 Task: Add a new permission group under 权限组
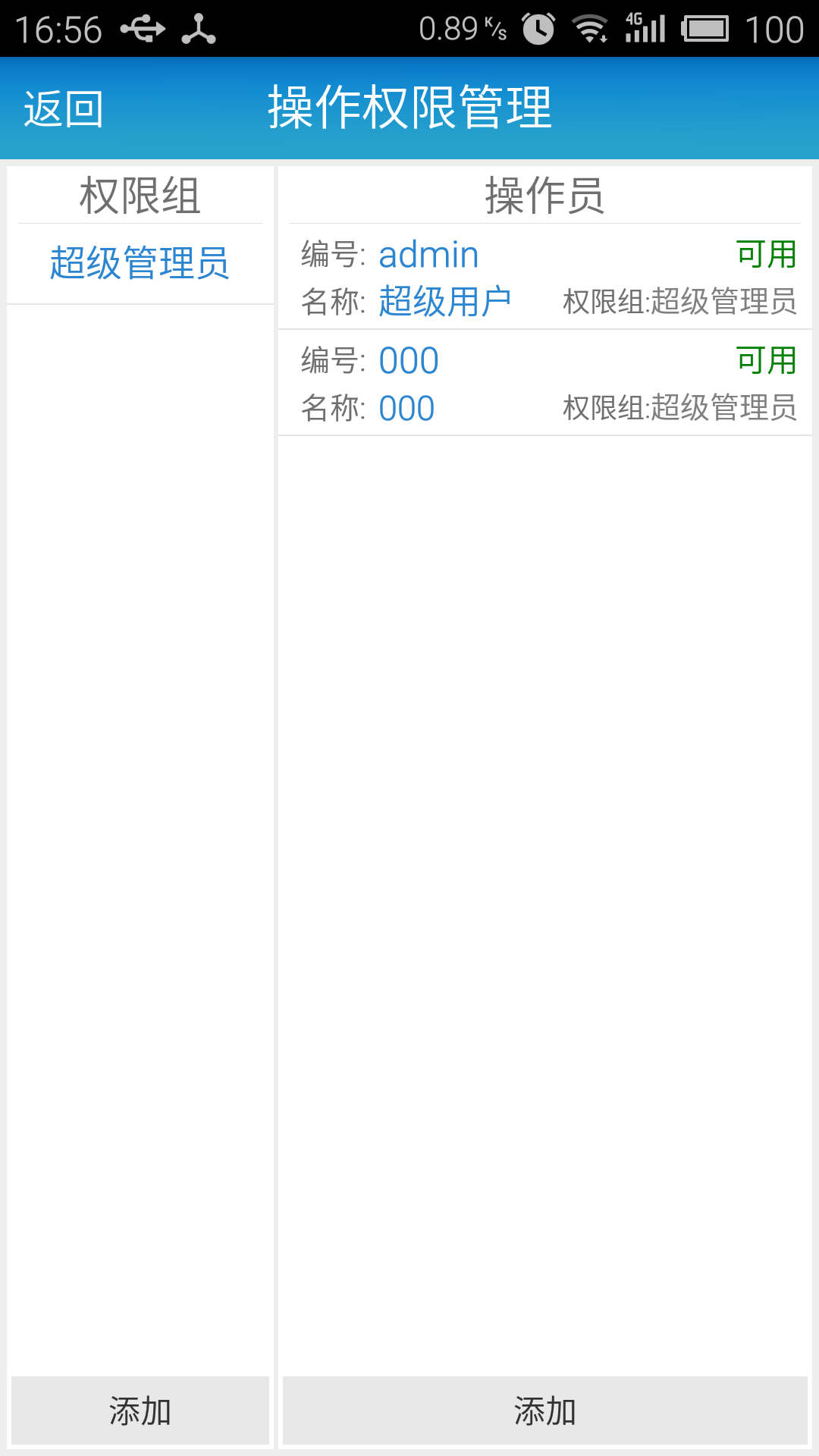pyautogui.click(x=140, y=1410)
